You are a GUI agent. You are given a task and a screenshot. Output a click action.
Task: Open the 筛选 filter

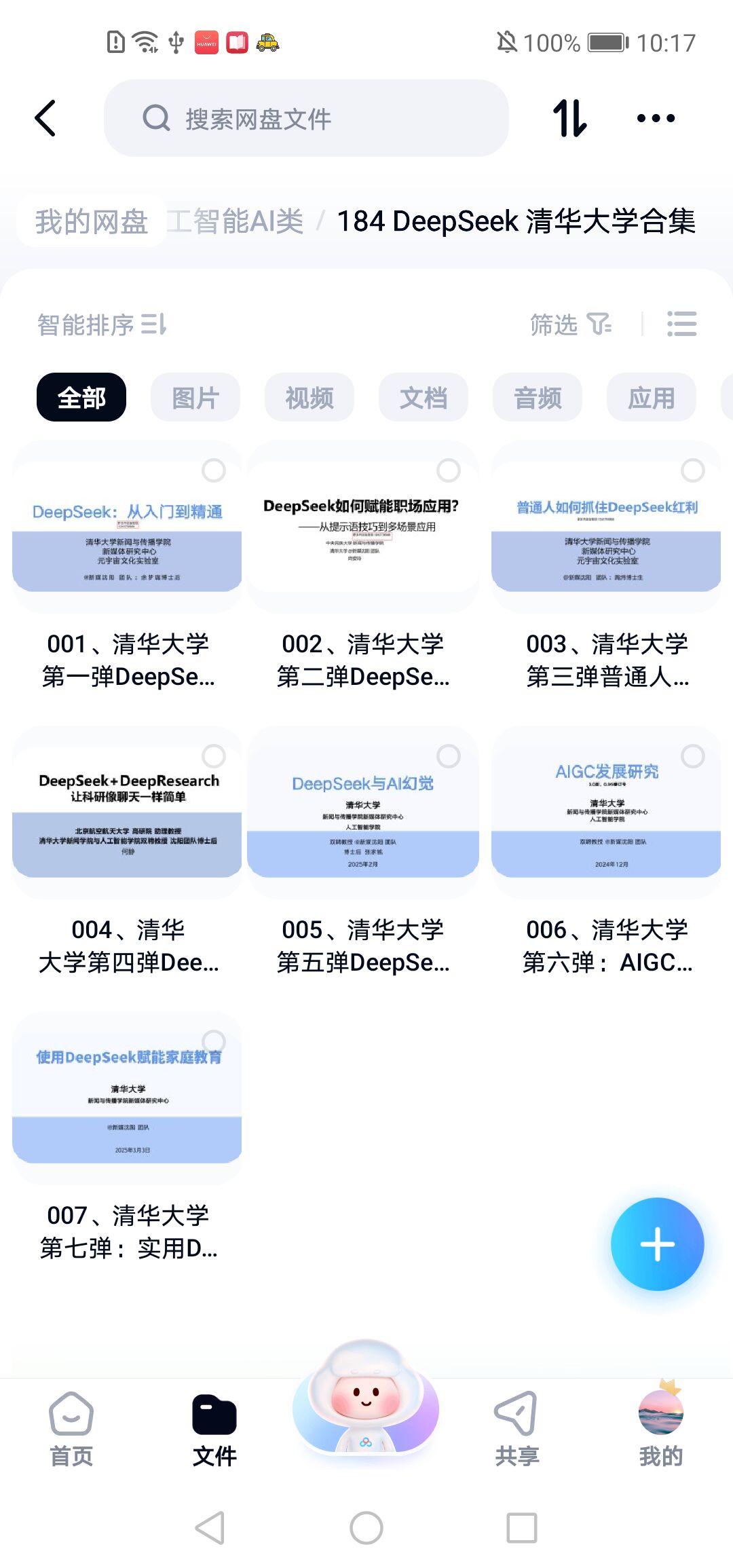point(570,324)
